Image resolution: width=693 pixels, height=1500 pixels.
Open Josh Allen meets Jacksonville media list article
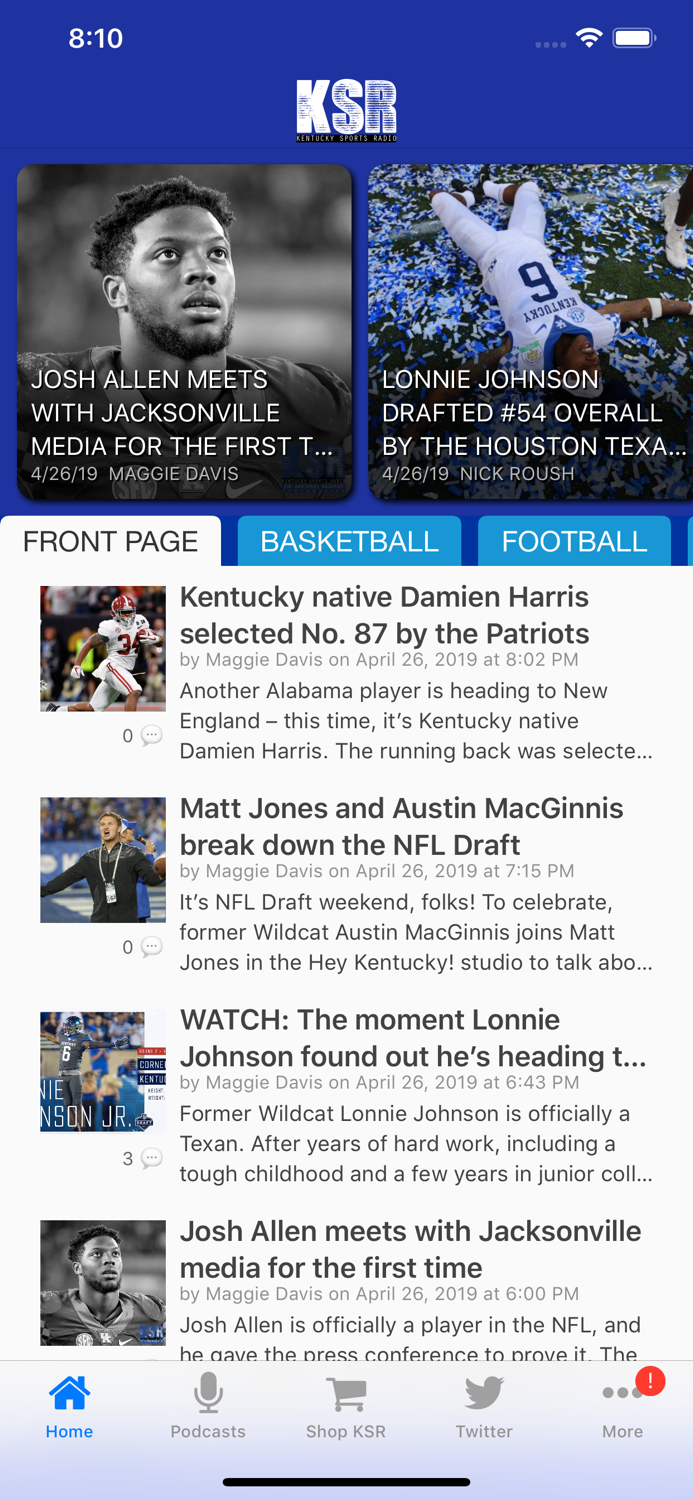(410, 1249)
